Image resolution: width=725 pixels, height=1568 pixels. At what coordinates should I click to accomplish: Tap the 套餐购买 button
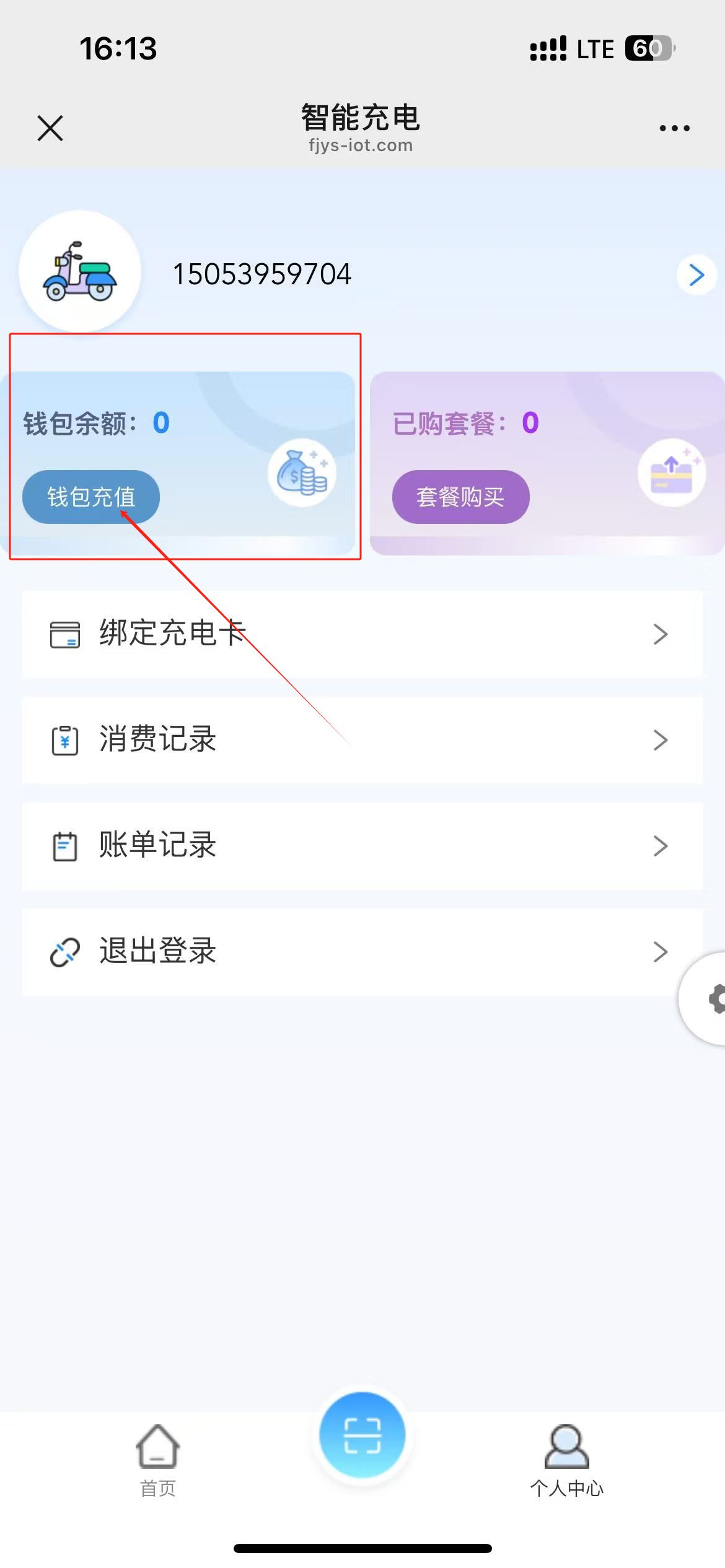click(460, 497)
